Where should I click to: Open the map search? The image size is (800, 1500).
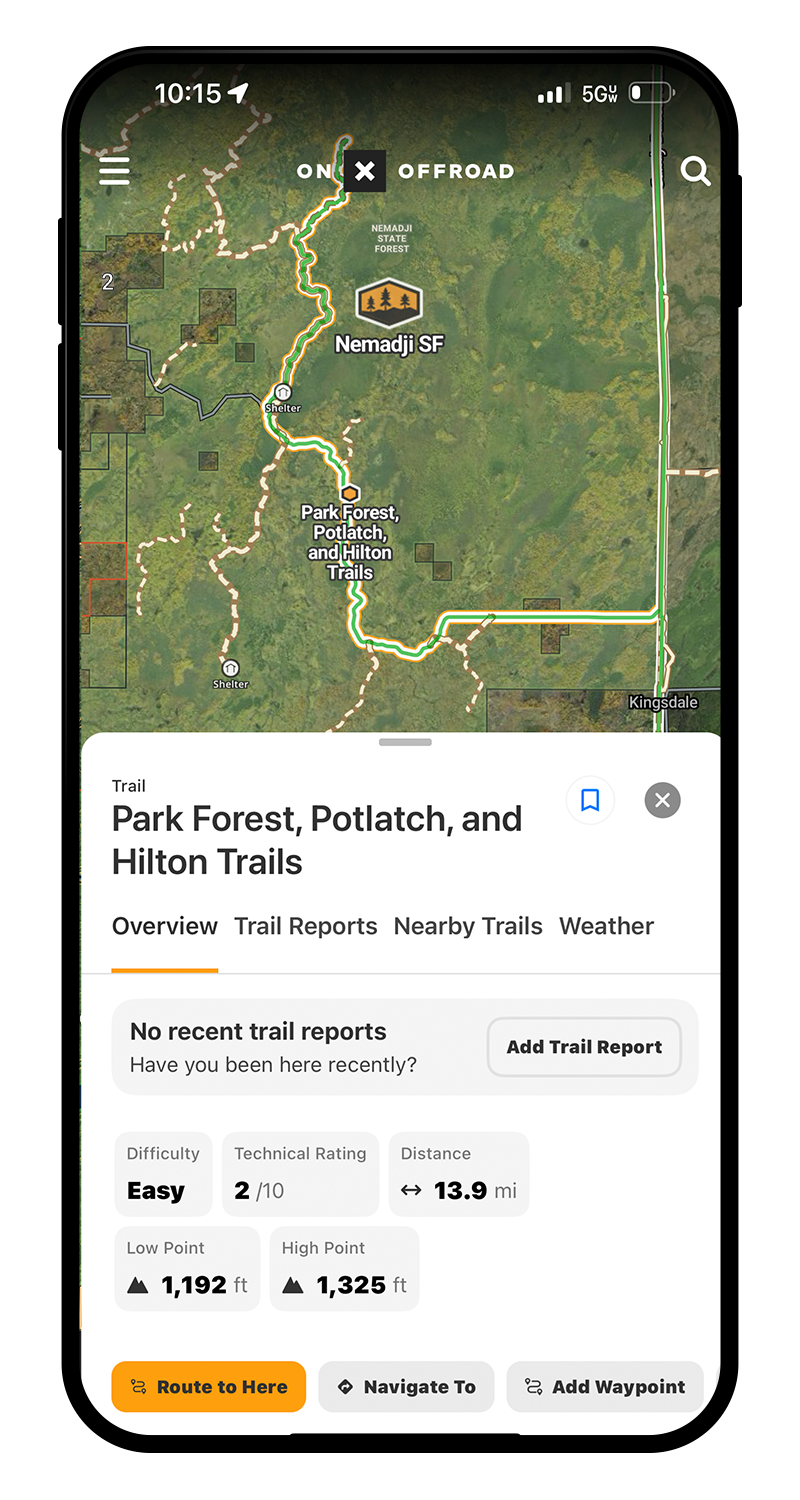(695, 171)
